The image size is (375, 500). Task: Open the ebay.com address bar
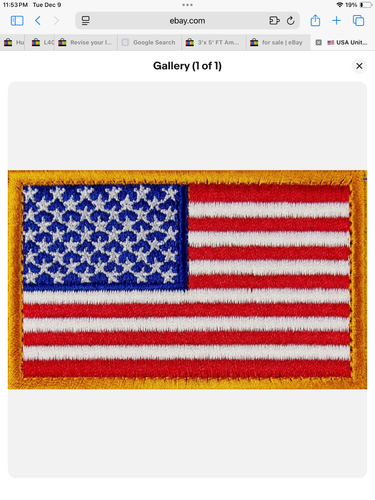coord(187,21)
